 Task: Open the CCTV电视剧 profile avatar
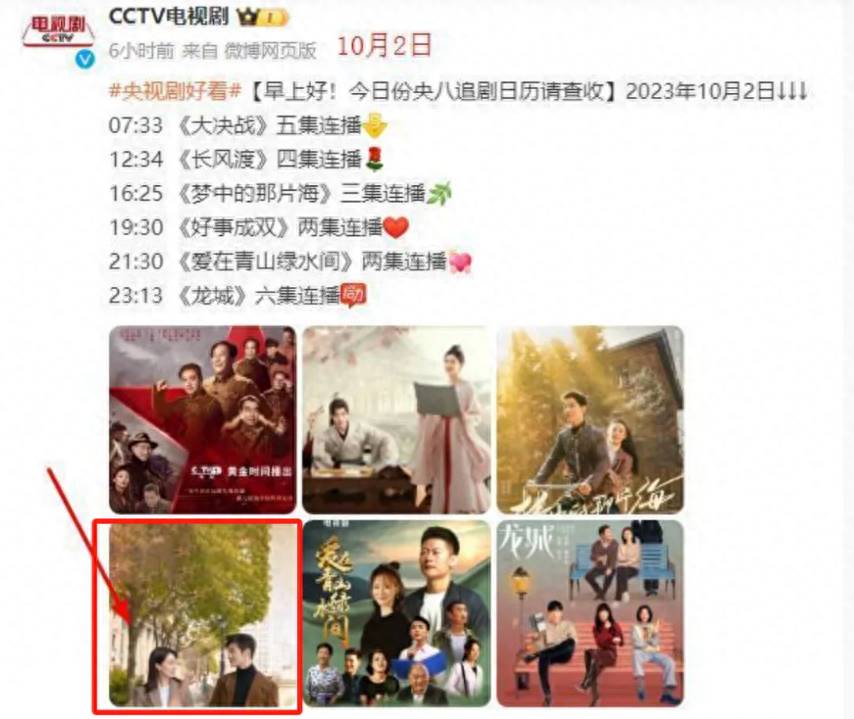(x=58, y=35)
